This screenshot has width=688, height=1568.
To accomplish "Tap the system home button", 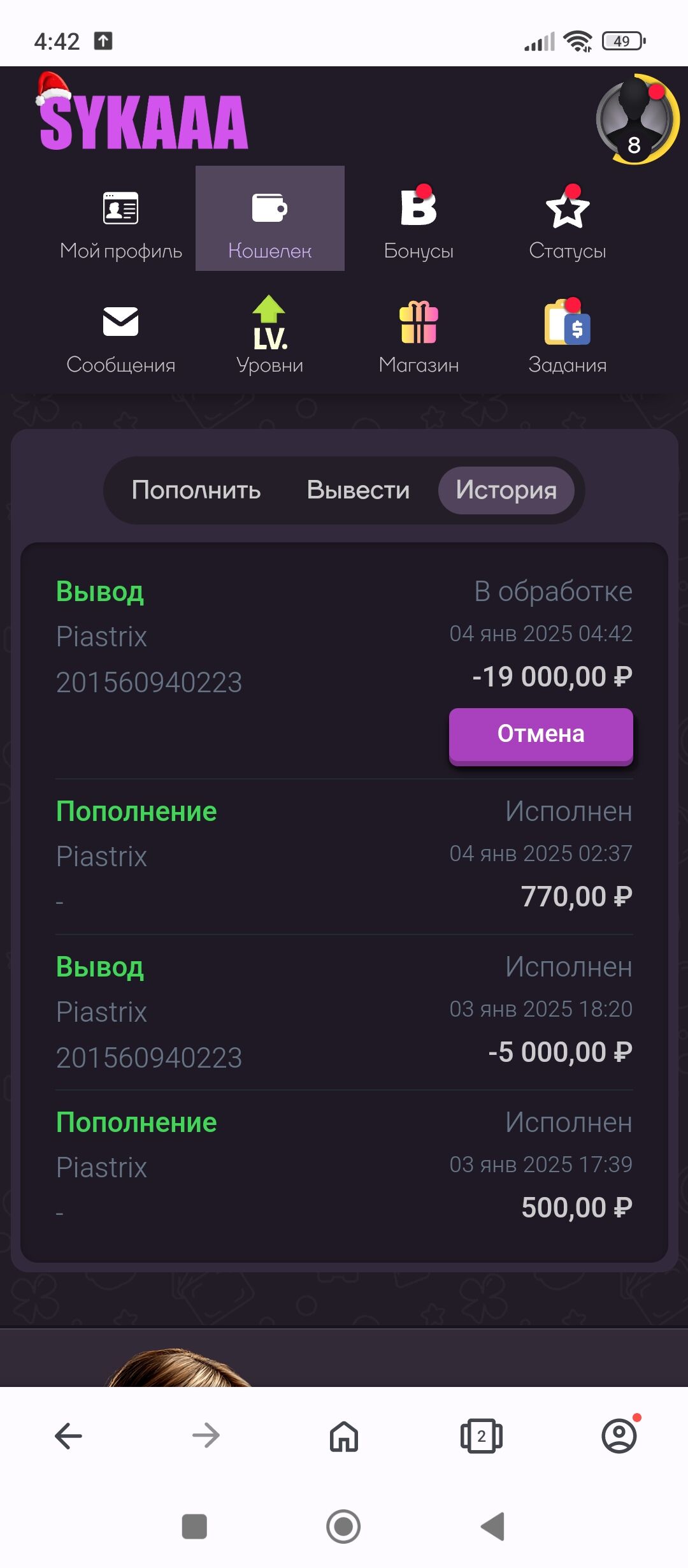I will tap(343, 1526).
